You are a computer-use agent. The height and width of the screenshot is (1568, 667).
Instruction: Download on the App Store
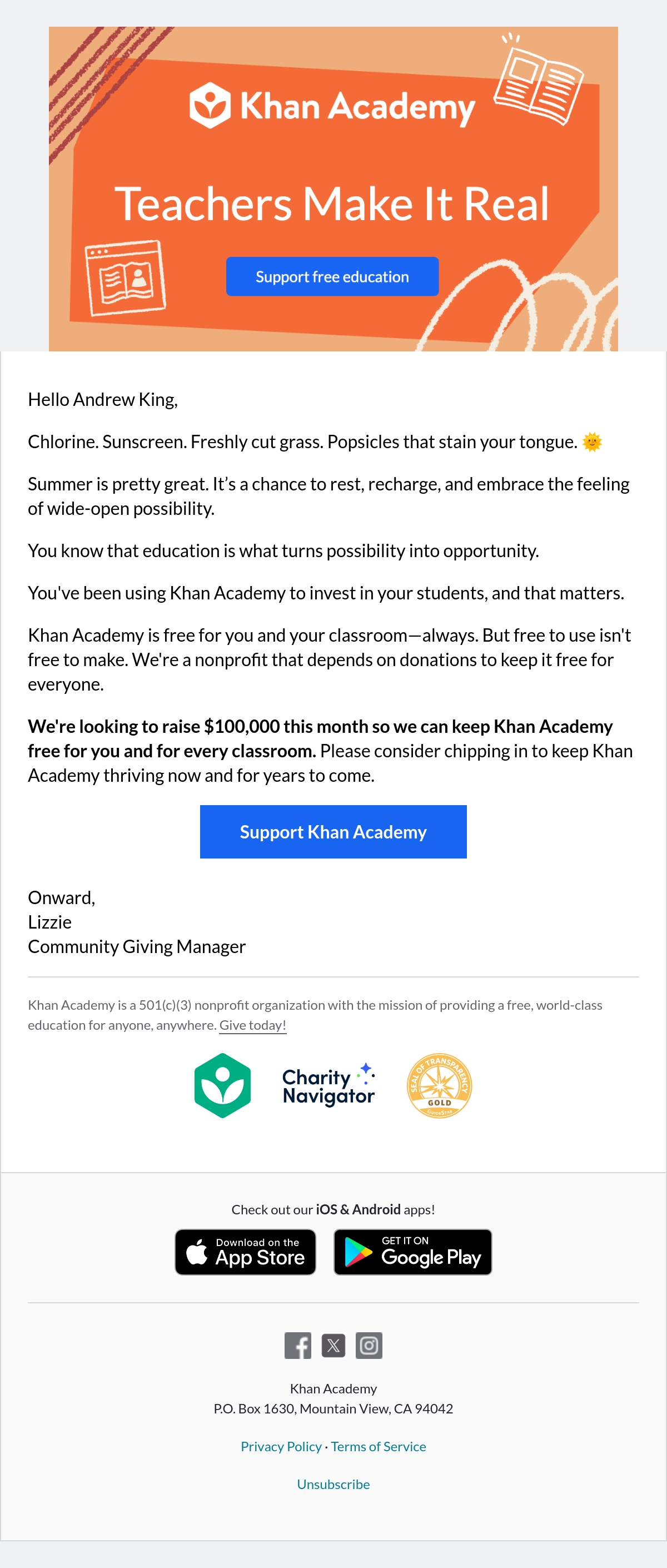tap(245, 1252)
